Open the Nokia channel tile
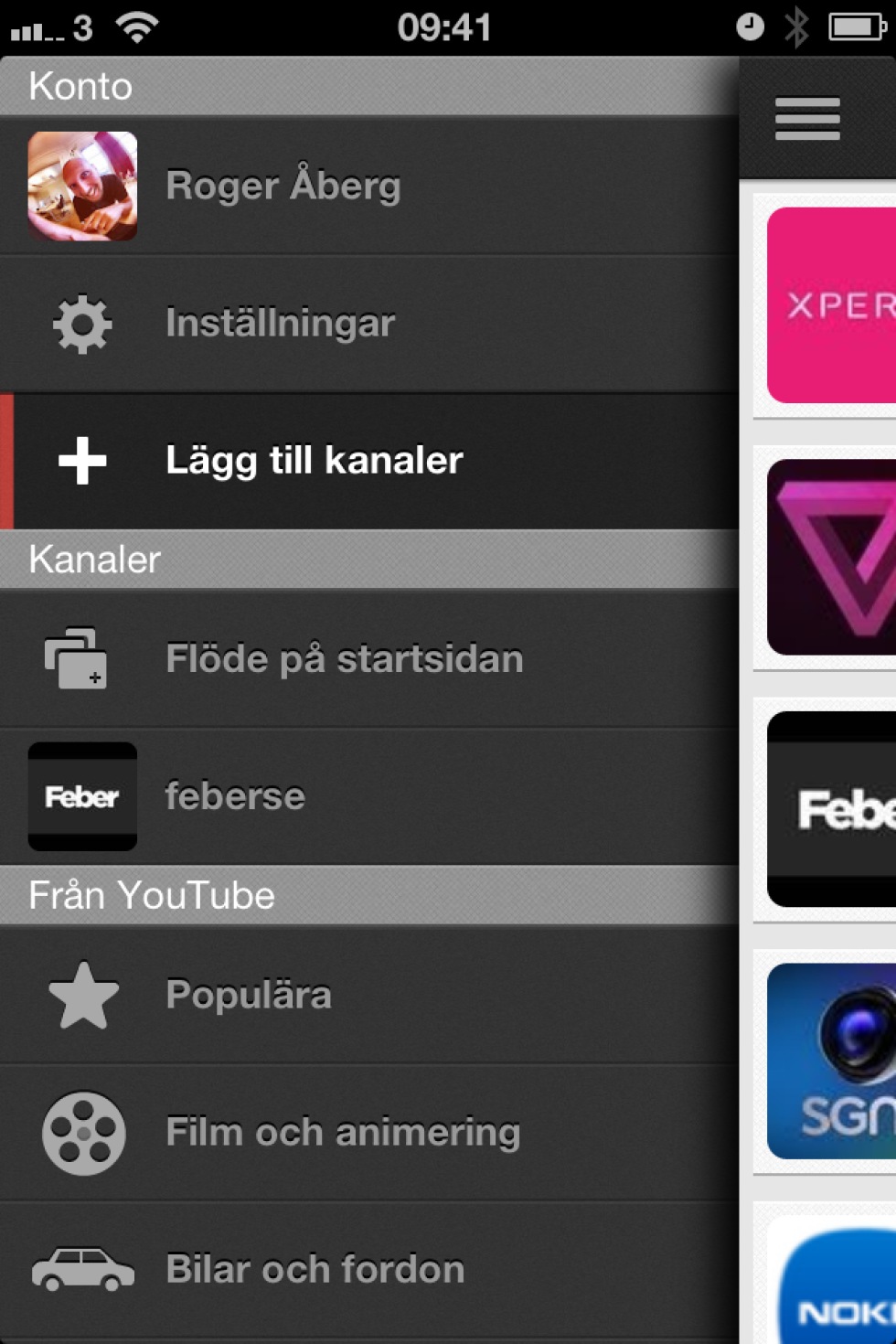The image size is (896, 1344). [834, 1285]
